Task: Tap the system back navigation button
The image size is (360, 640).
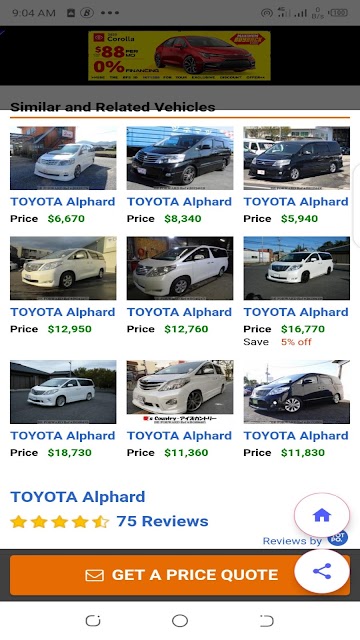Action: 267,621
